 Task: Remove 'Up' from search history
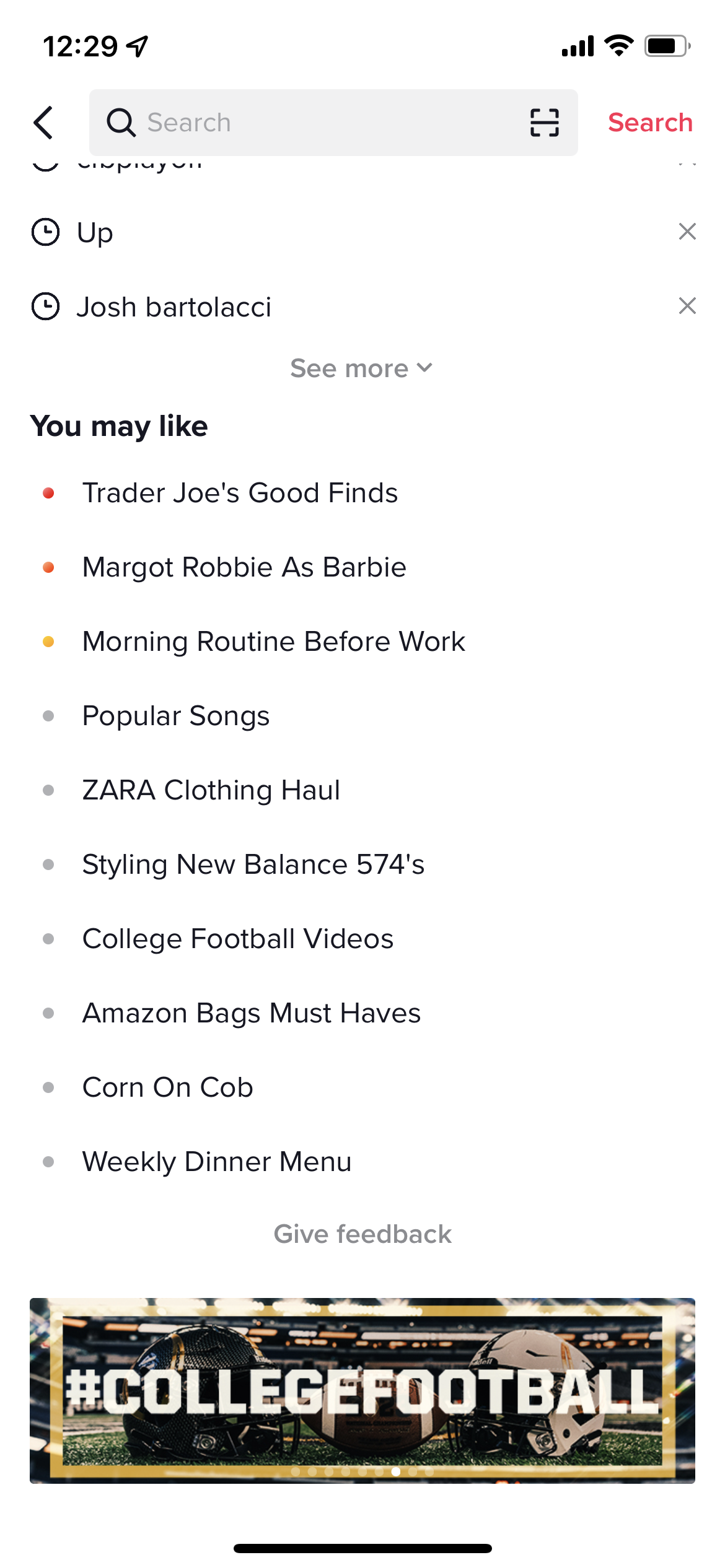[687, 232]
